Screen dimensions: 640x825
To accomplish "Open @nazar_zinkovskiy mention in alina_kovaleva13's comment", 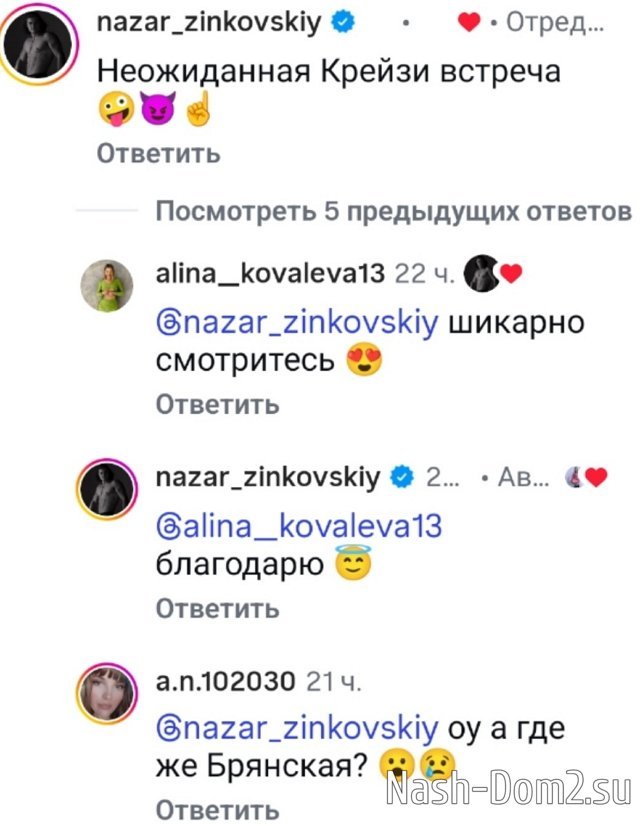I will point(297,322).
